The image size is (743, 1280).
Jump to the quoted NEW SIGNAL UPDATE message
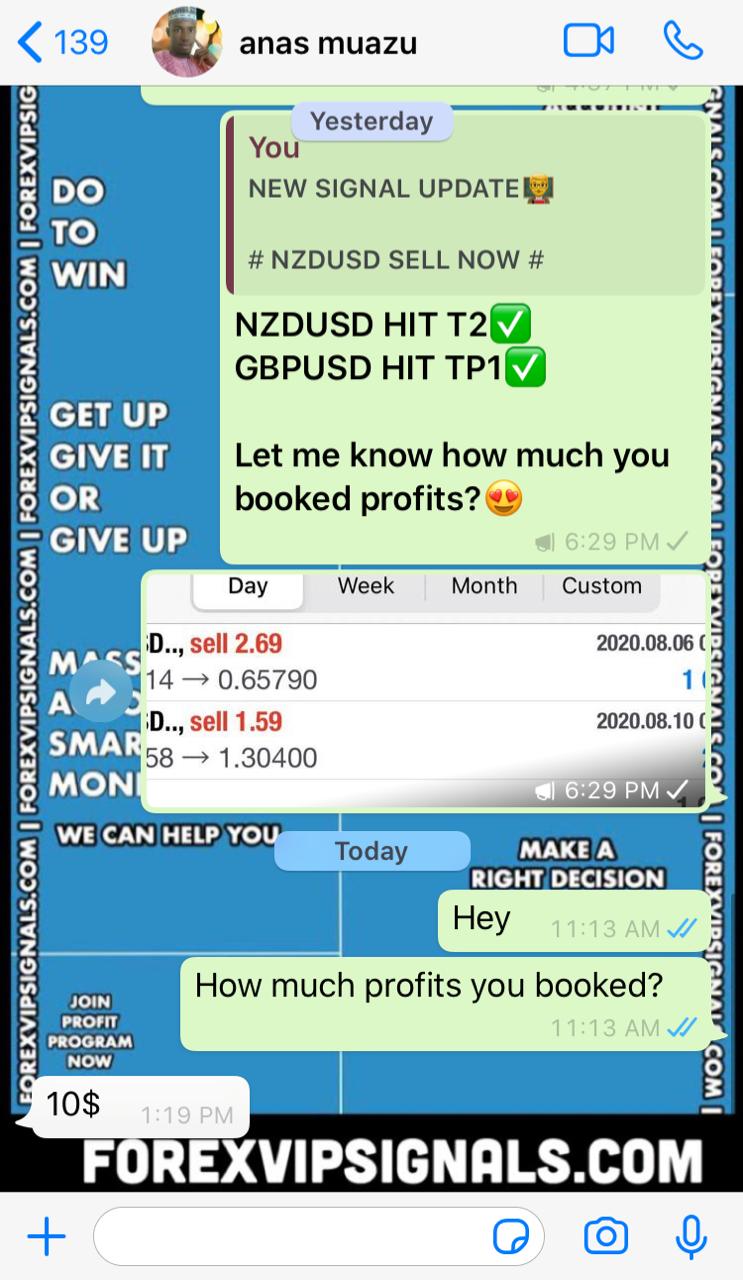(x=466, y=205)
